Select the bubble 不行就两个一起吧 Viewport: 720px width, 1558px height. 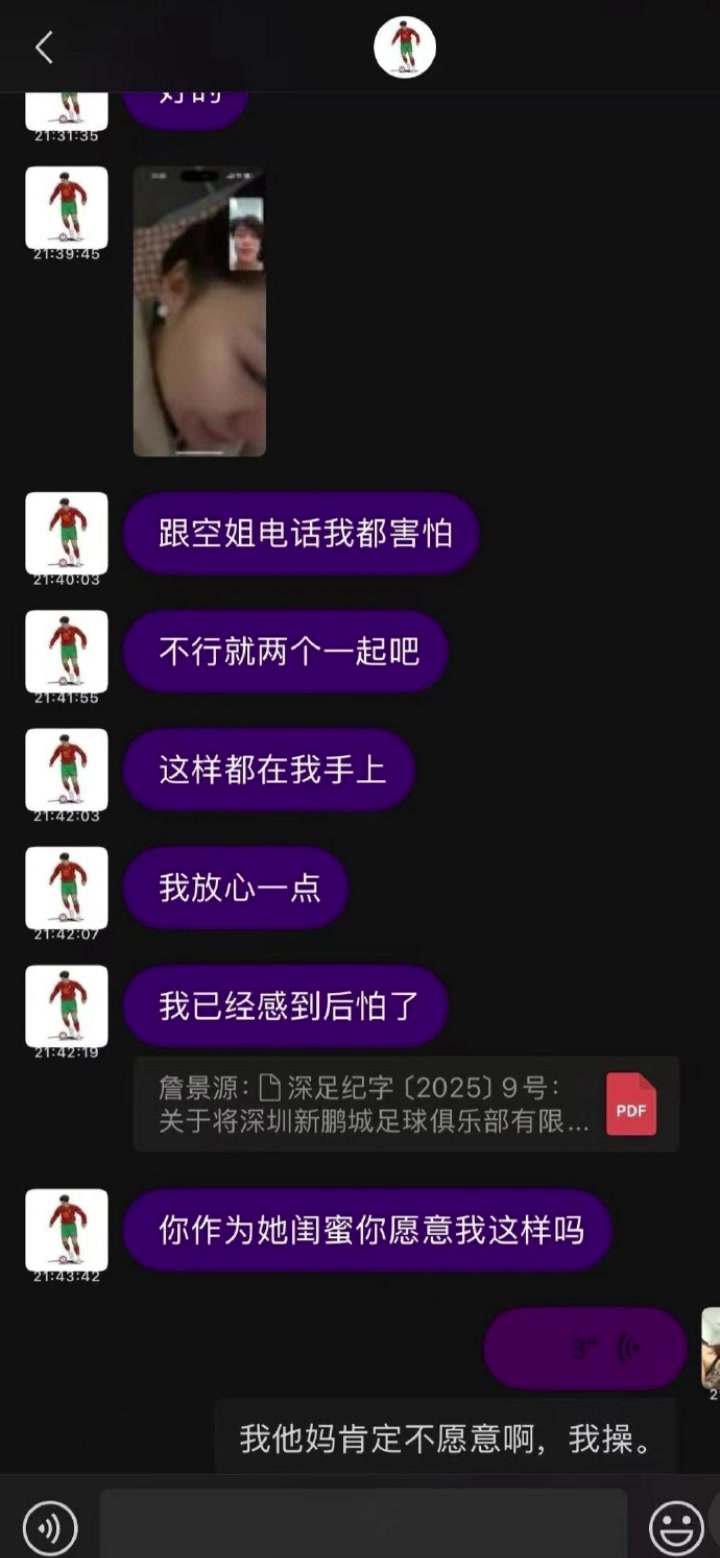[x=284, y=651]
